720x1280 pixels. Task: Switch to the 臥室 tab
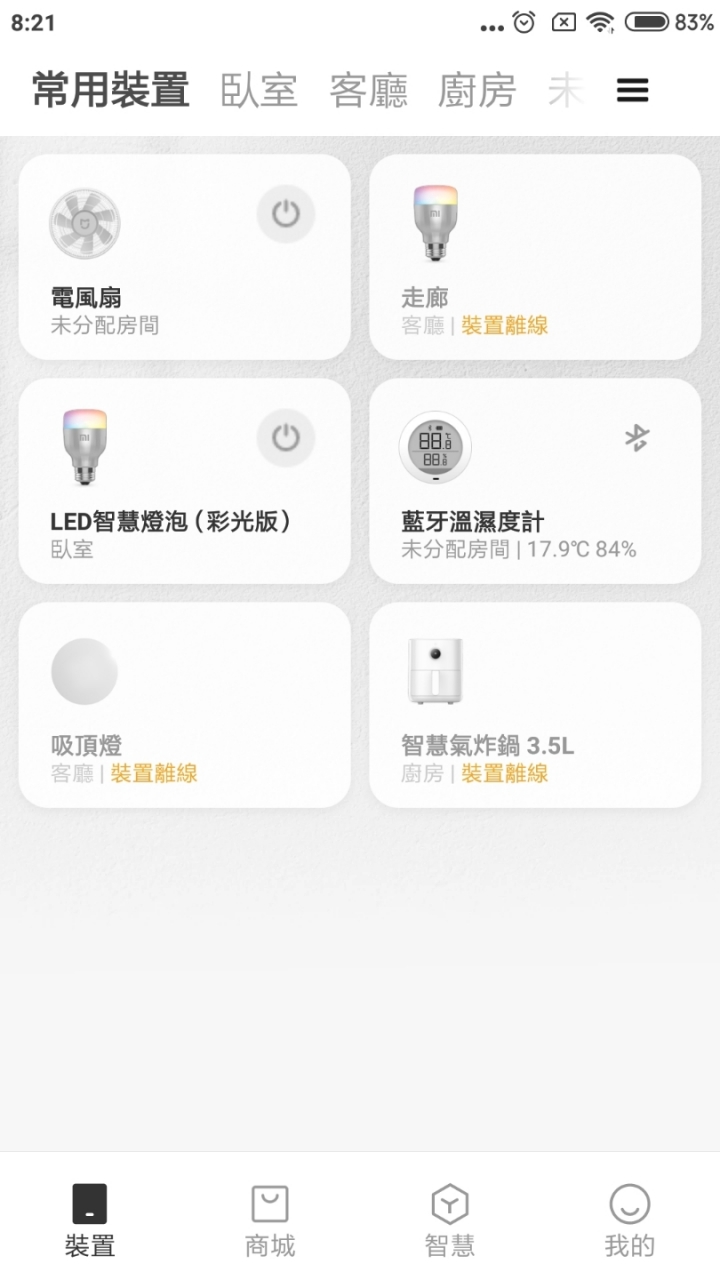[259, 91]
